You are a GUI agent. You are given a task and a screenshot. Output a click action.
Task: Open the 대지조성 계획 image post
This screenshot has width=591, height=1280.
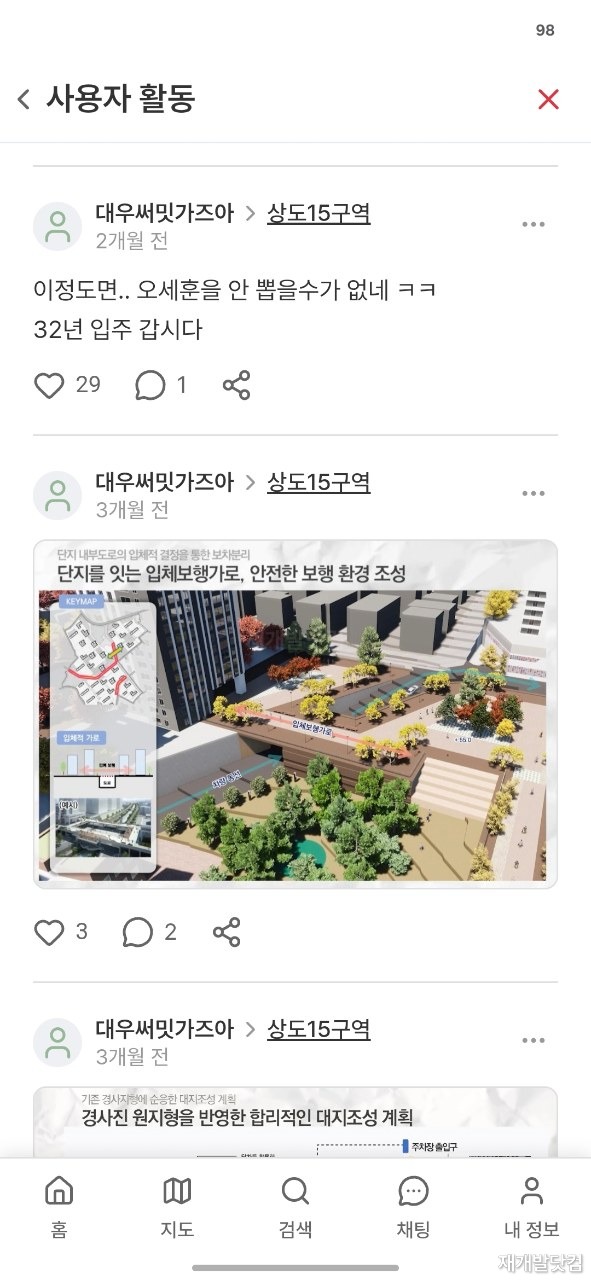[x=295, y=1122]
